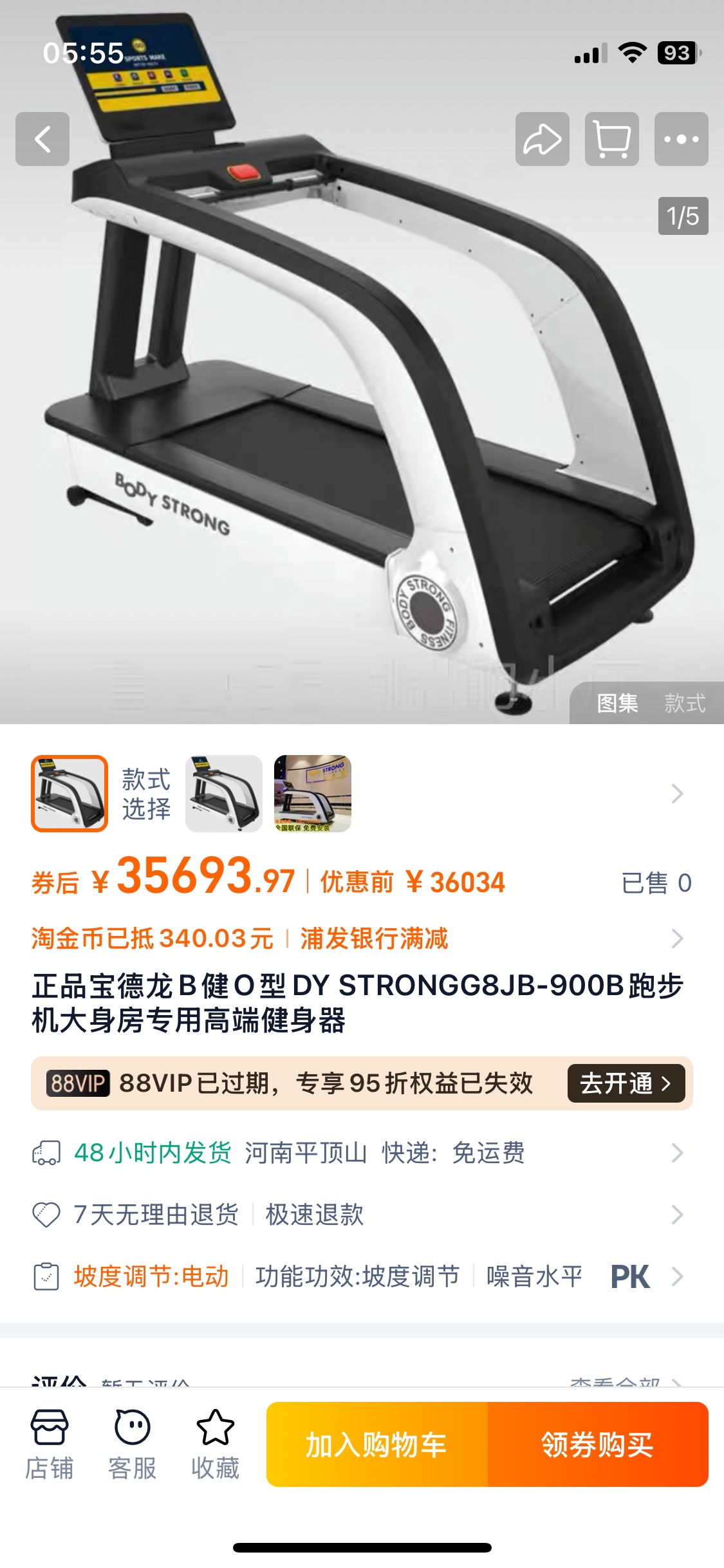
Task: Go back to the previous page
Action: coord(42,139)
